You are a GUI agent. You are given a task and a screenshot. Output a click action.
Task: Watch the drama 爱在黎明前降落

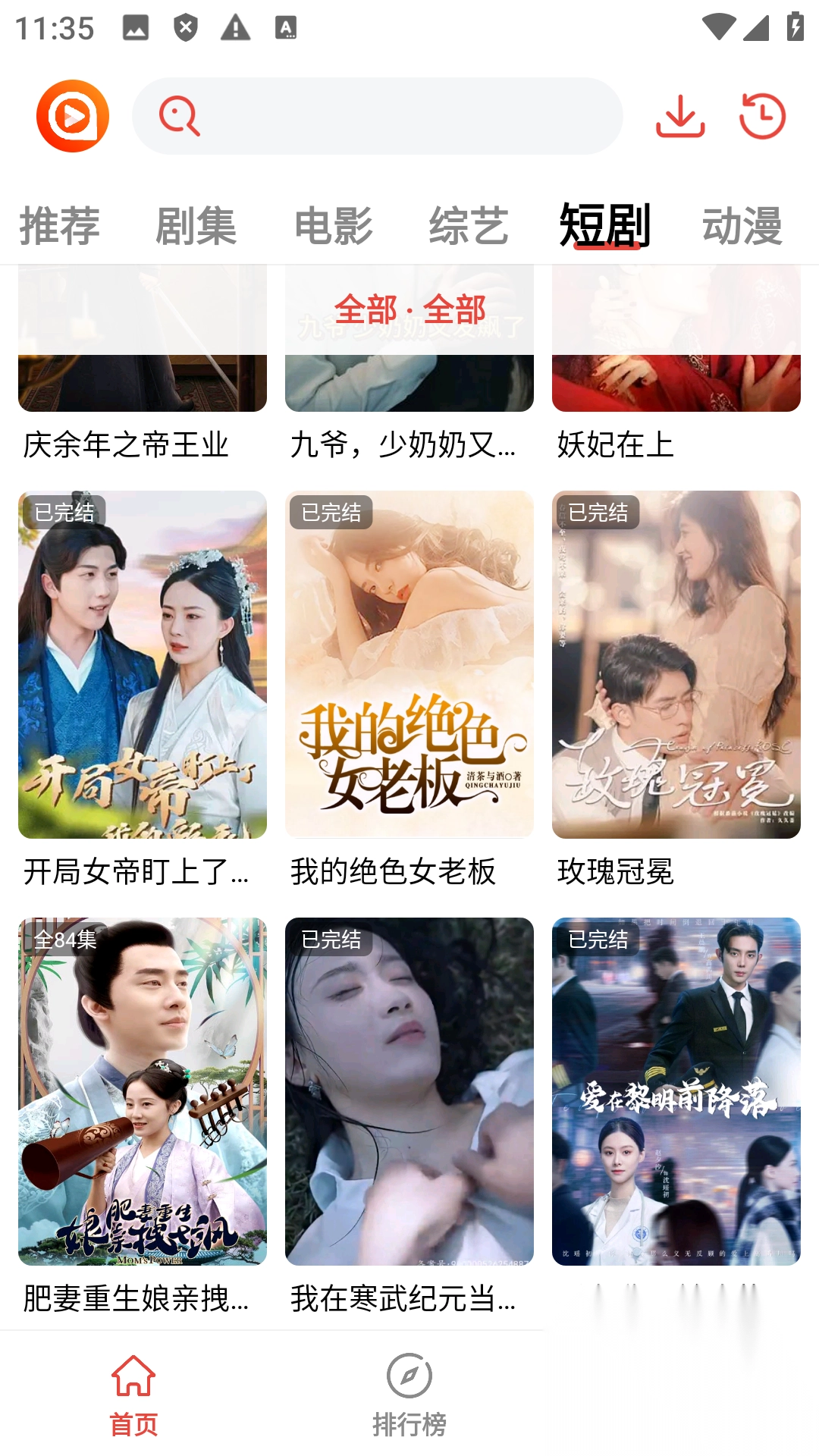tap(676, 1090)
